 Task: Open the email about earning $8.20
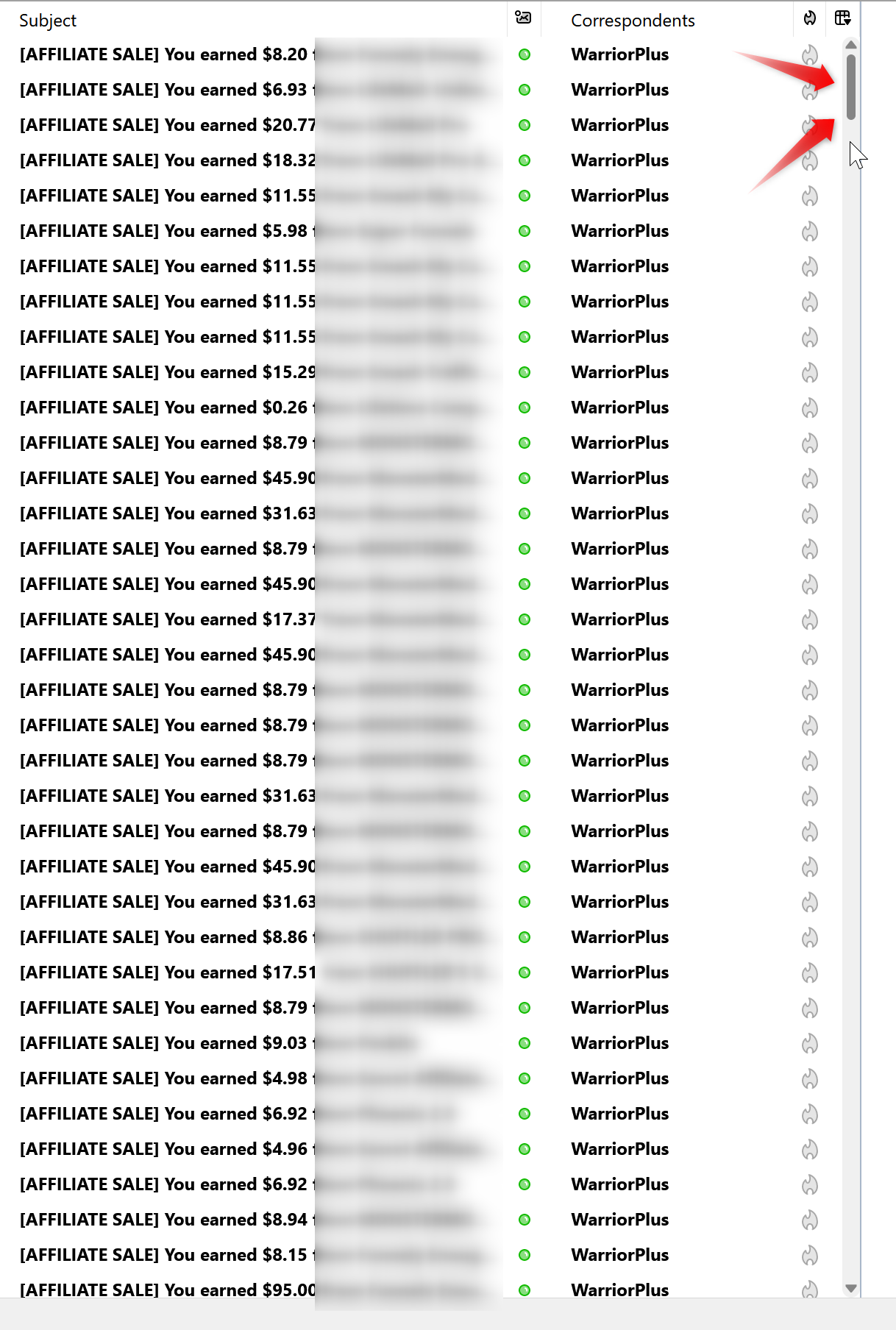(163, 54)
